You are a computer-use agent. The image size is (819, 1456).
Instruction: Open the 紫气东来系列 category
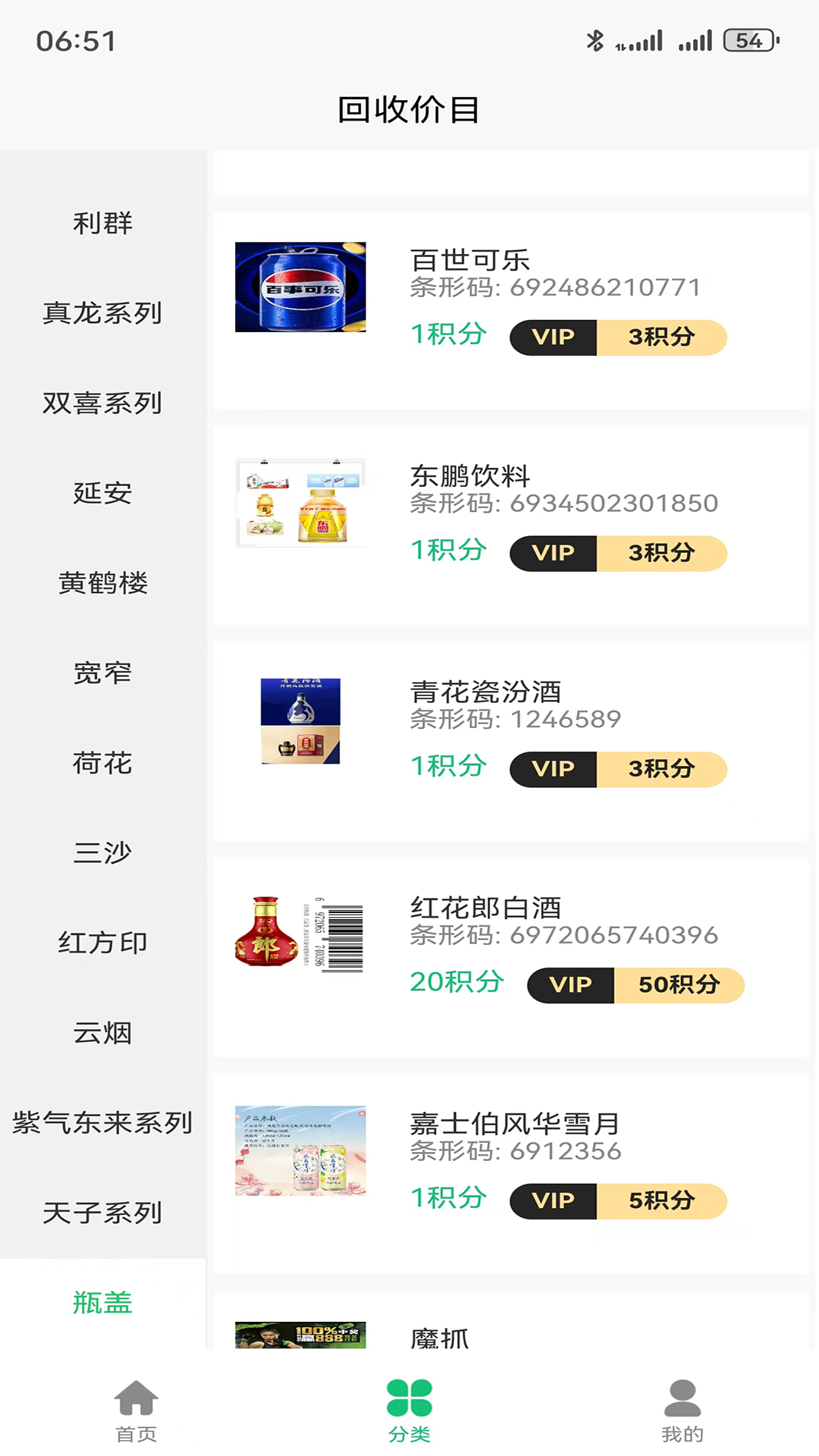pos(102,1123)
